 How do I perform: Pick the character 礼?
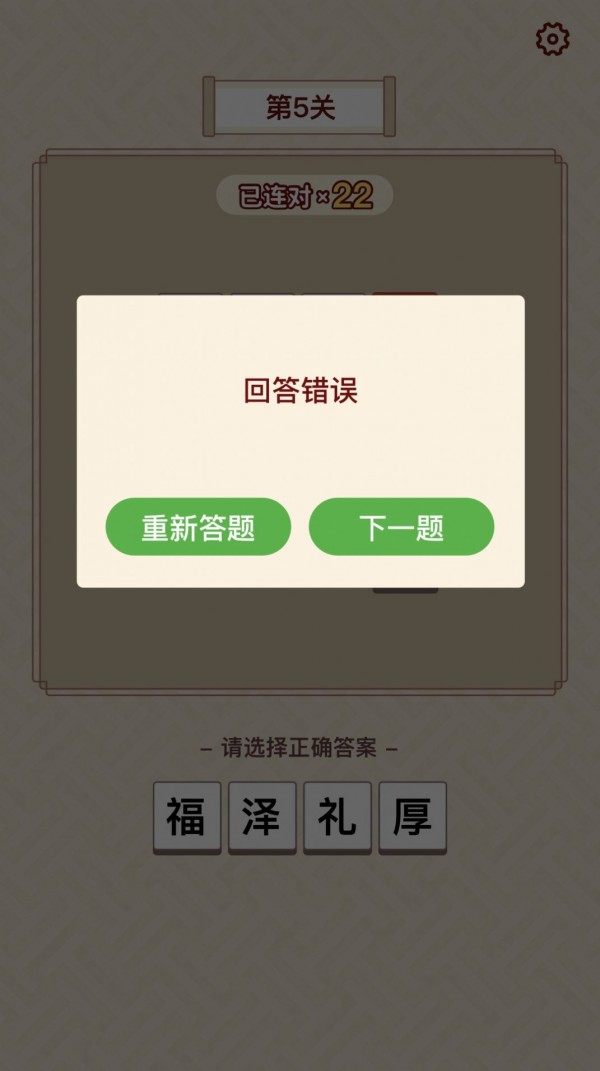[x=337, y=816]
